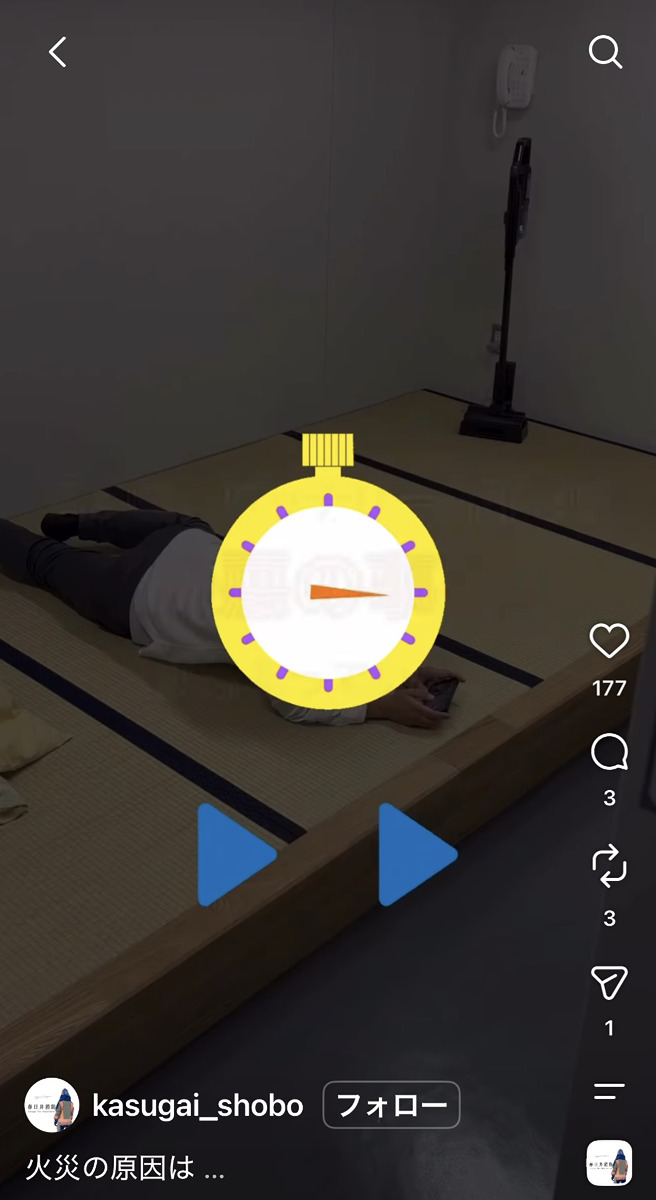Open the kasugai_shobo username
Image resolution: width=656 pixels, height=1200 pixels.
pyautogui.click(x=197, y=1105)
